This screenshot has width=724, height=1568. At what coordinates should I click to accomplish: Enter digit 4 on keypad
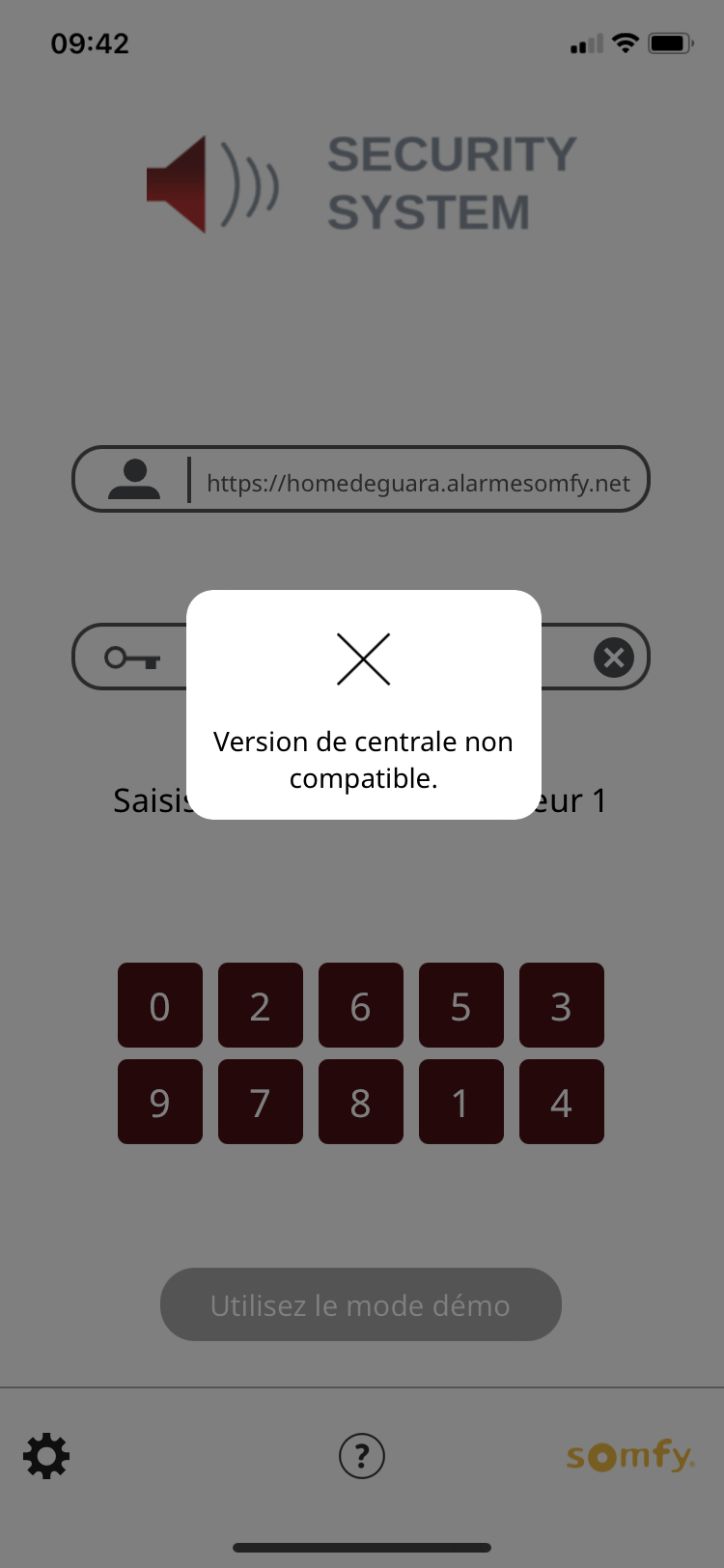point(562,1102)
